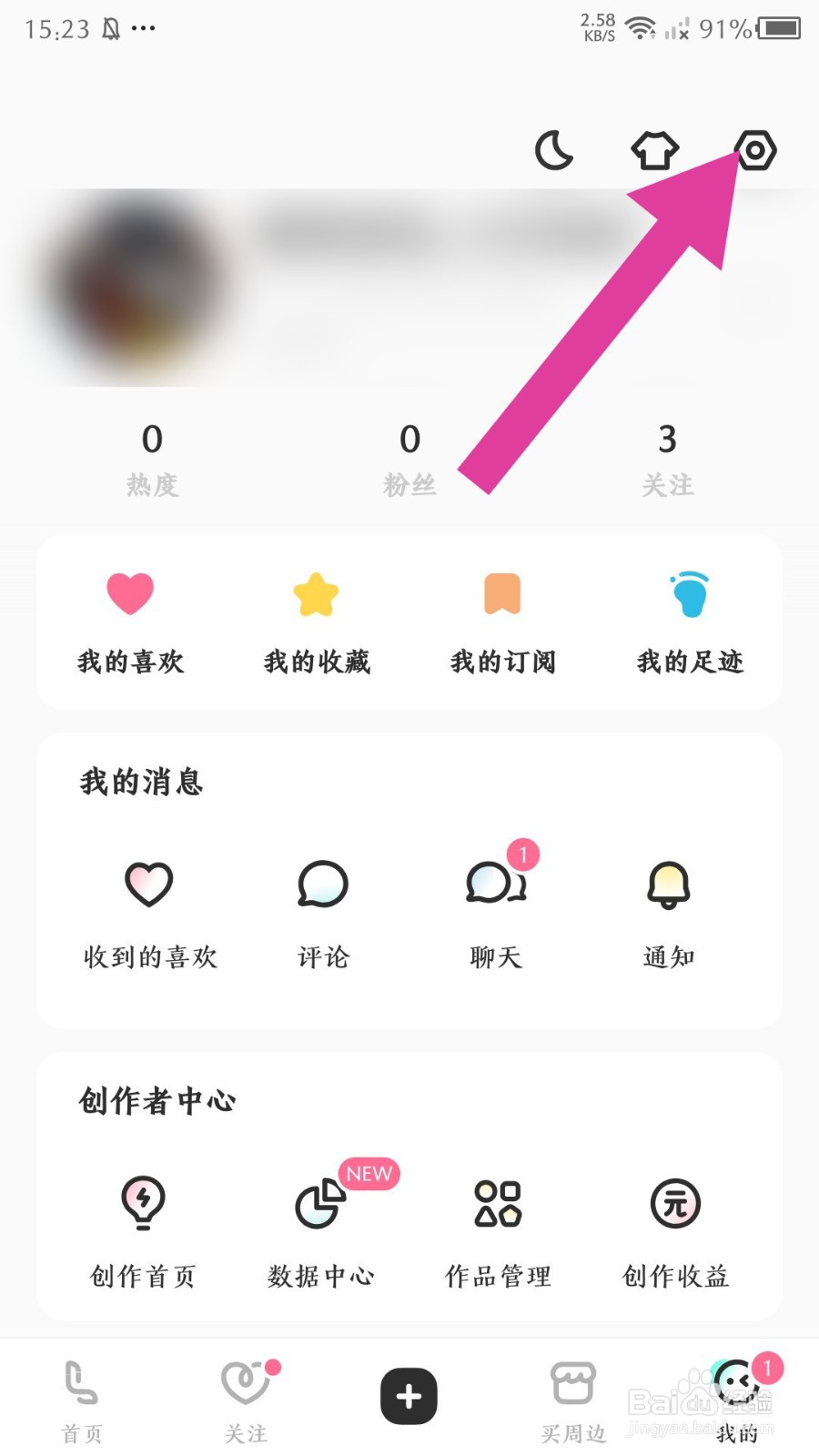Open 我的喜欢 heart icon

coord(129,594)
